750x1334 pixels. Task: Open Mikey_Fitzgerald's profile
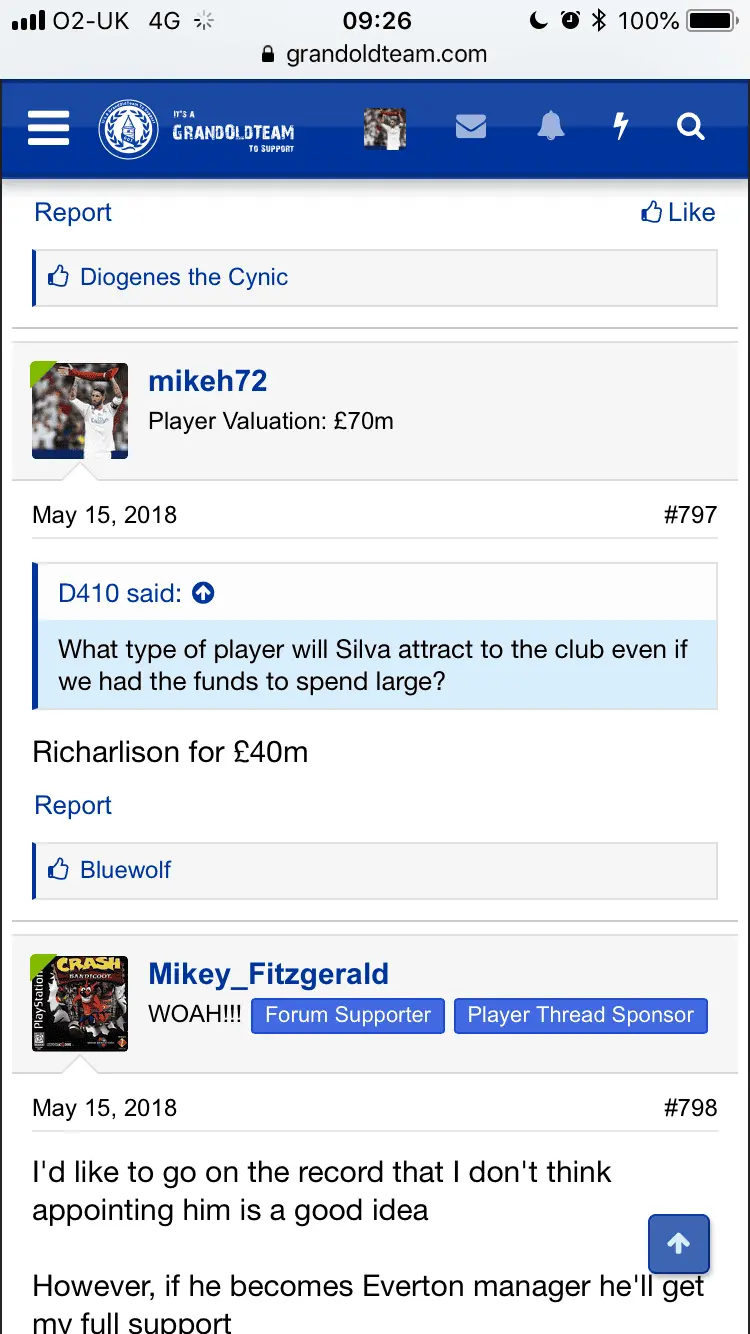click(x=268, y=973)
